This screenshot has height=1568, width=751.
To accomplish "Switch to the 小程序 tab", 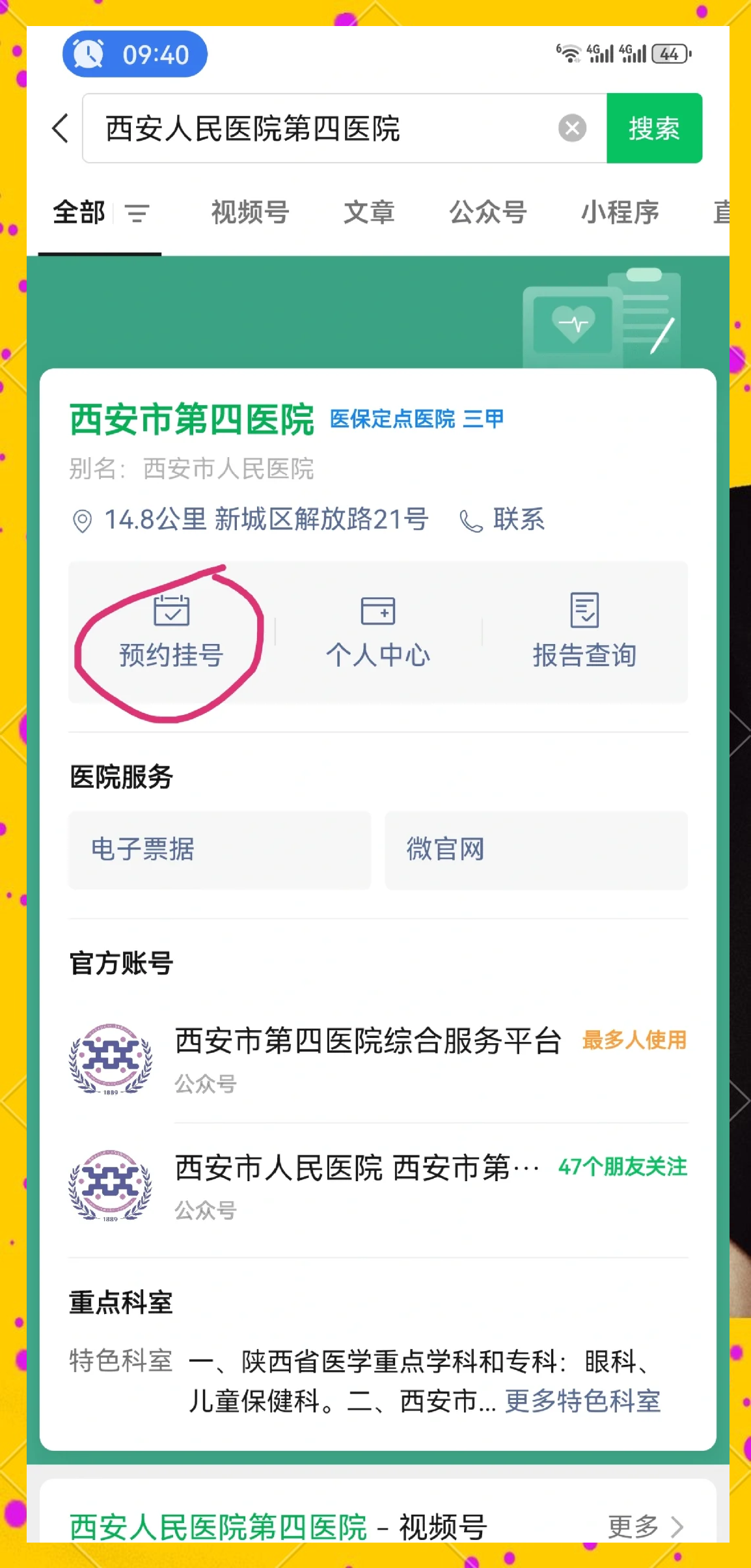I will pos(620,212).
